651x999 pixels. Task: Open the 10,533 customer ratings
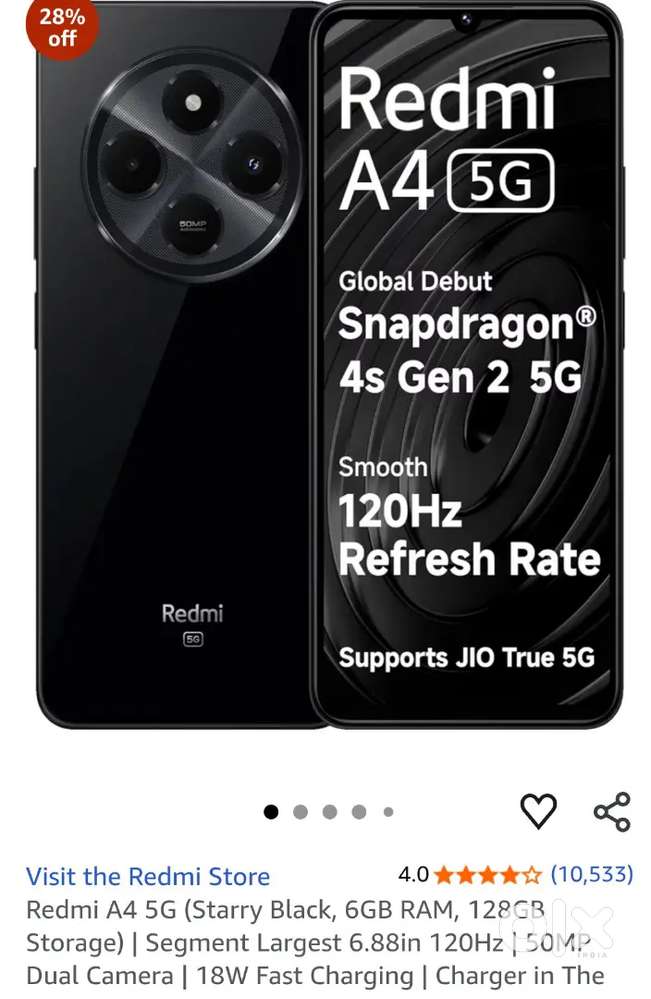(x=592, y=875)
